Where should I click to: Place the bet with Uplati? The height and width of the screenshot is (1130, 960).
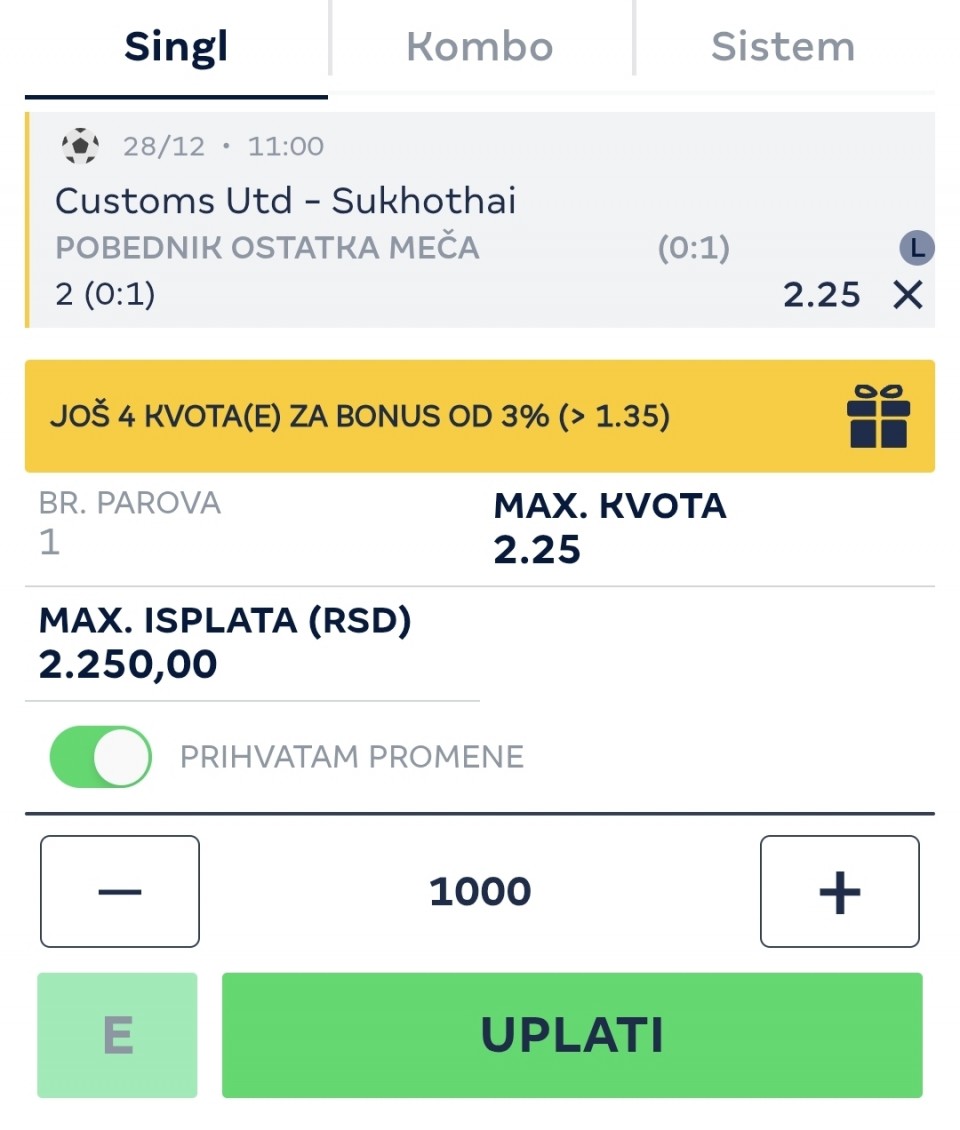(572, 1035)
